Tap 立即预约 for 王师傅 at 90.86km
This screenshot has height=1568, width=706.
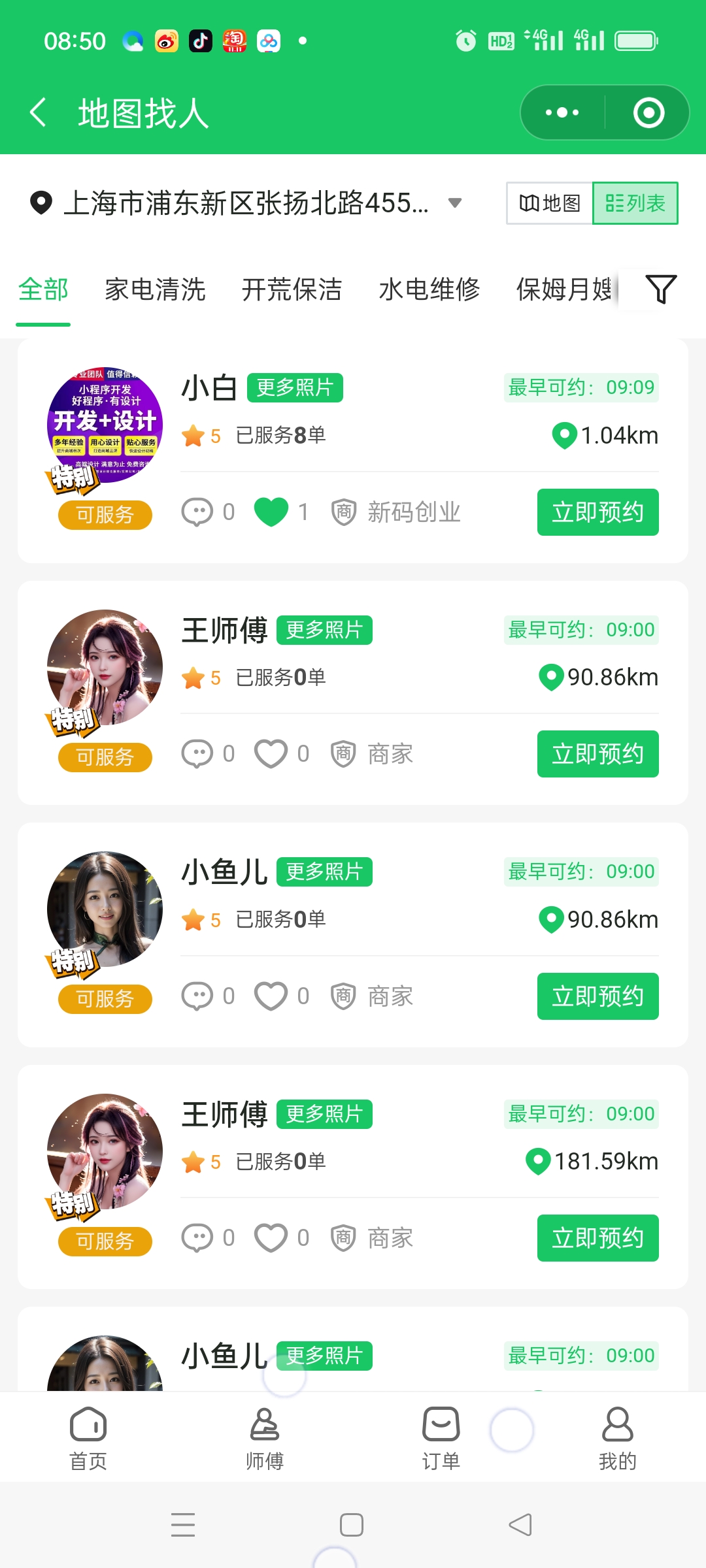click(x=597, y=753)
